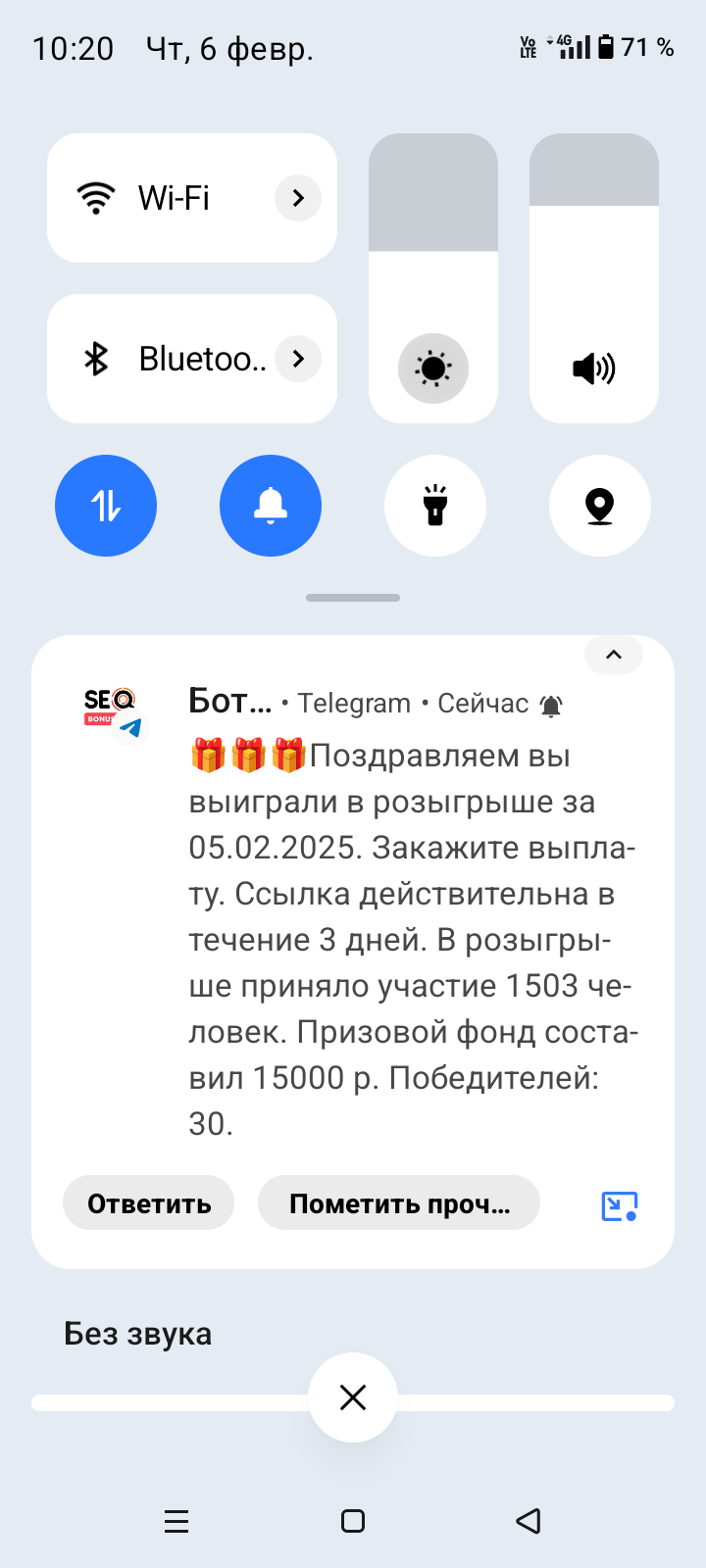706x1568 pixels.
Task: Go to the home screen
Action: point(353,1521)
